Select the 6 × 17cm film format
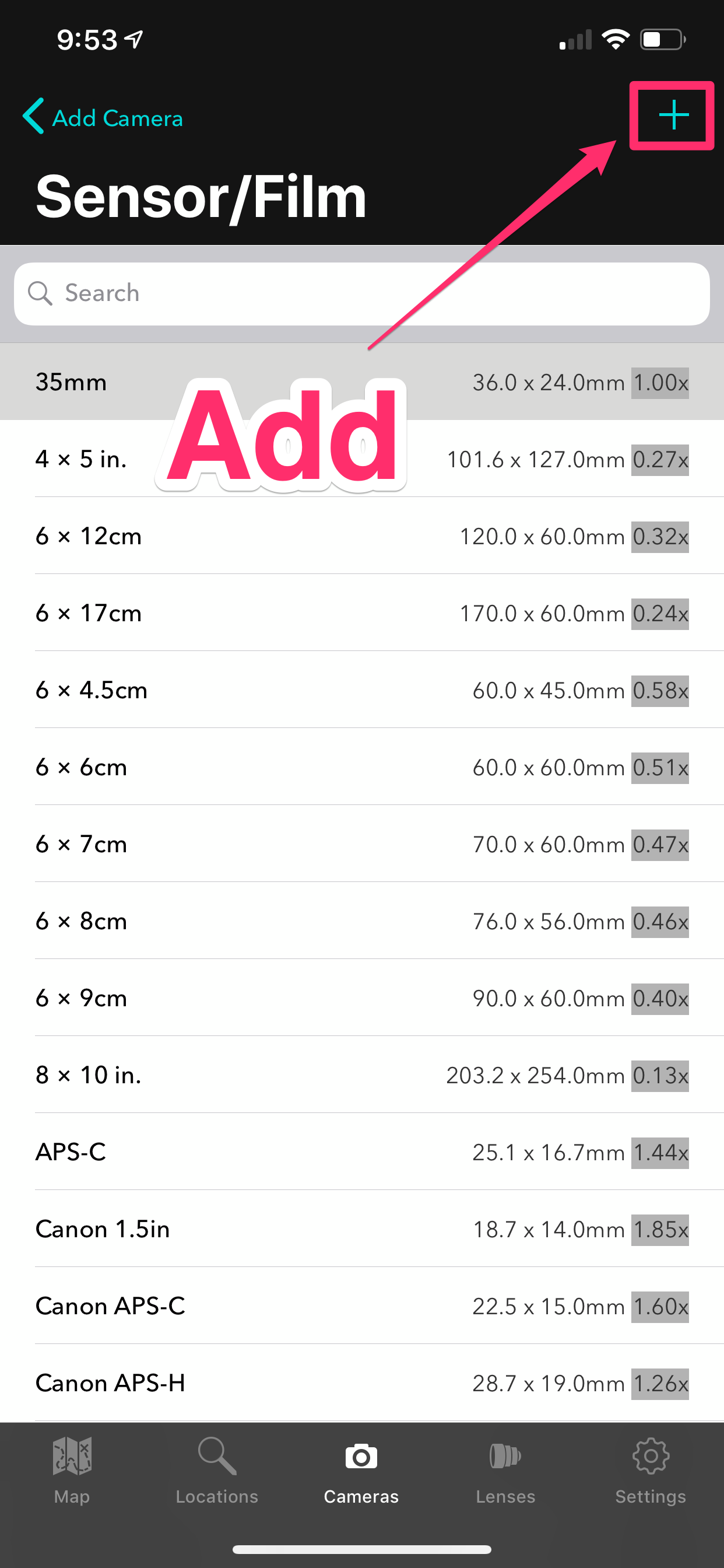This screenshot has height=1568, width=724. 362,612
